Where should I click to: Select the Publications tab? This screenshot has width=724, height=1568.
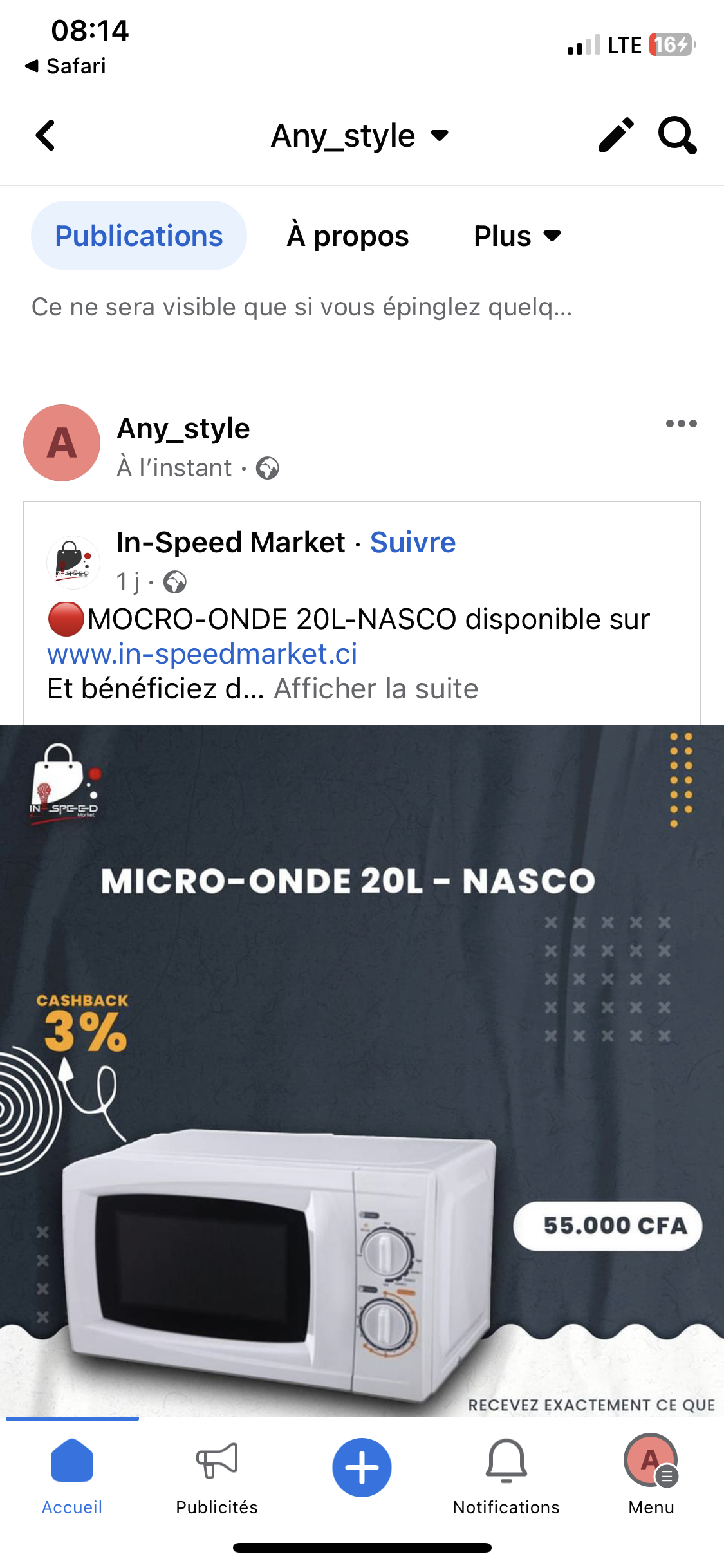138,236
